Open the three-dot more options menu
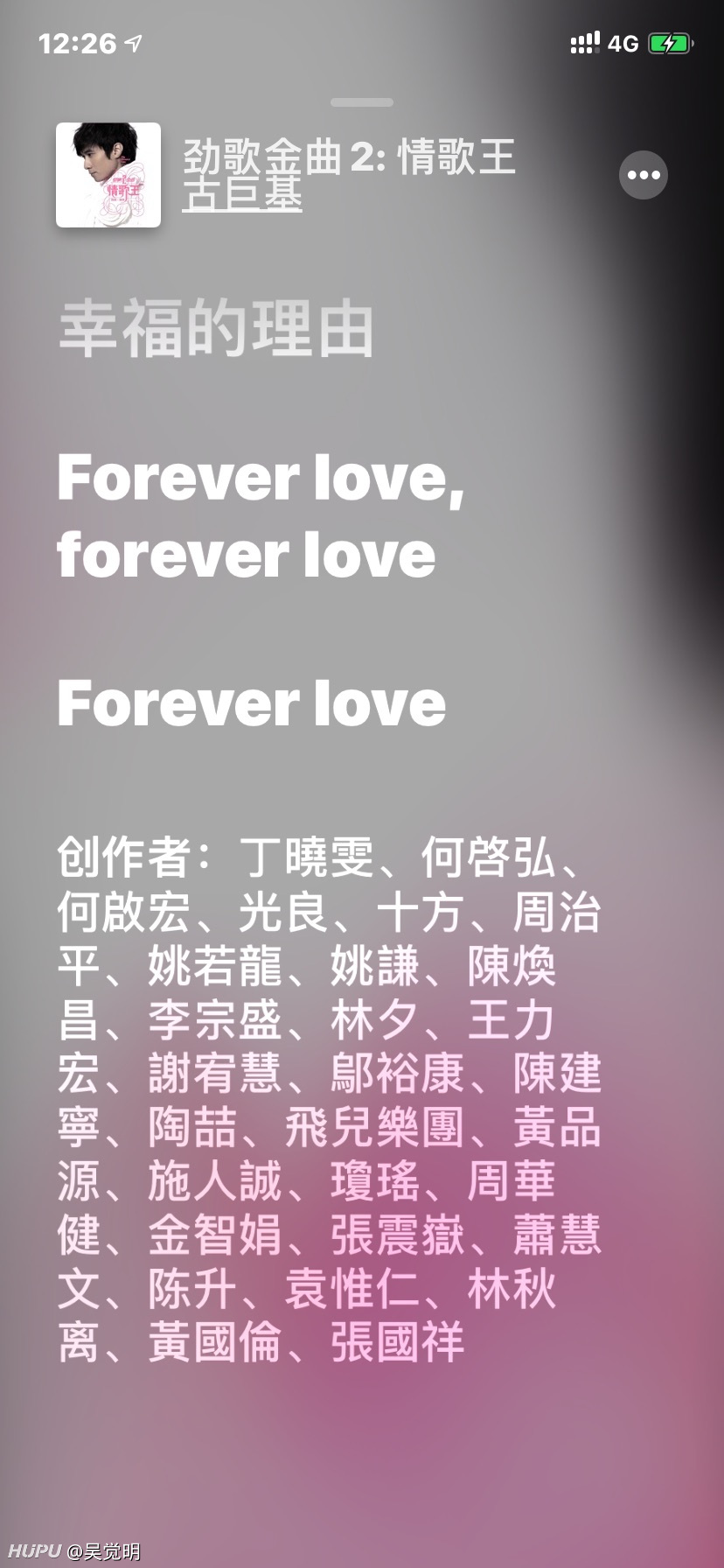The image size is (724, 1568). click(x=644, y=175)
